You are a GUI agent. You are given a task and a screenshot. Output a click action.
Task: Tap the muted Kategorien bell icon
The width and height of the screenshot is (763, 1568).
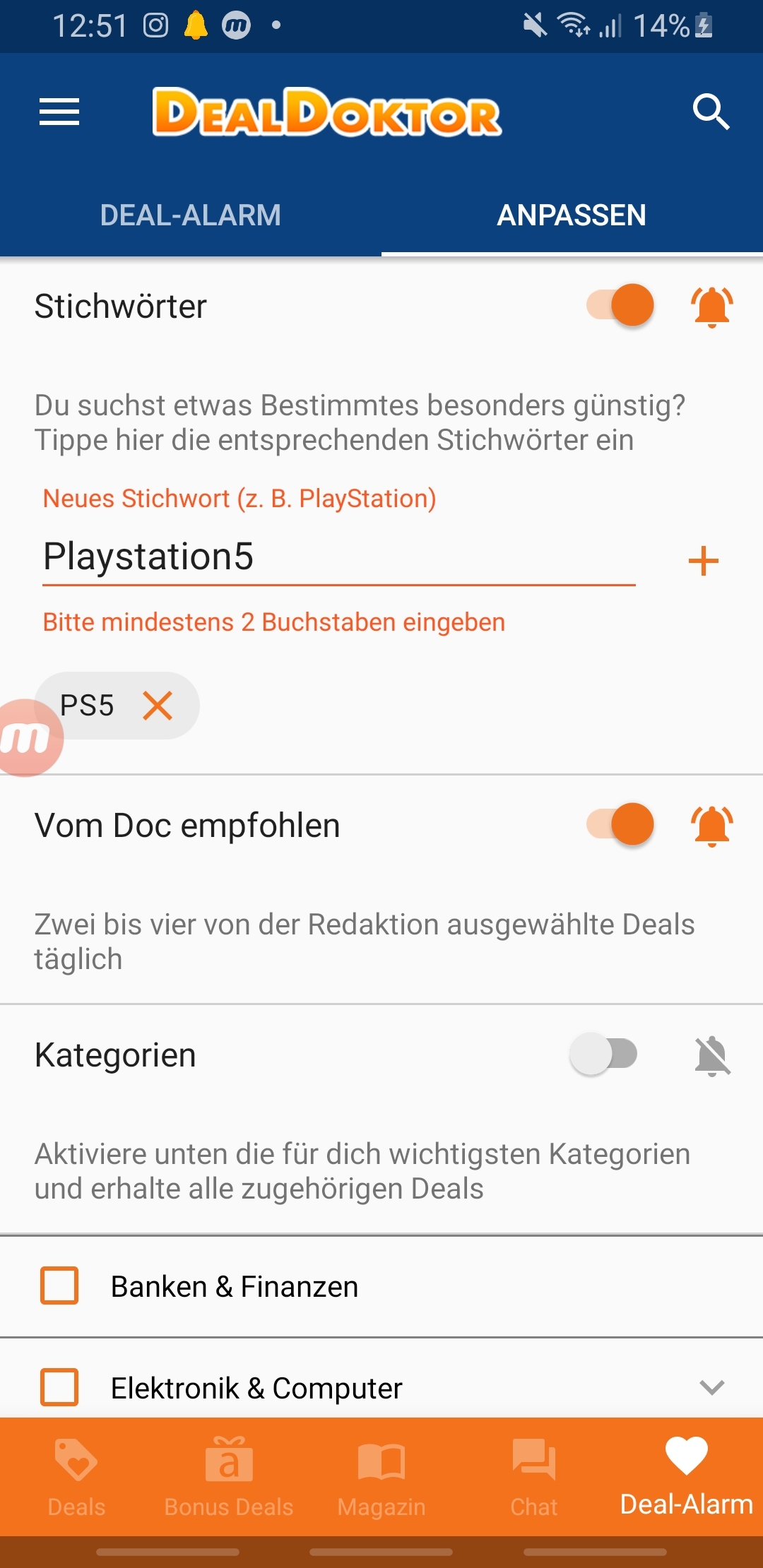point(712,1056)
